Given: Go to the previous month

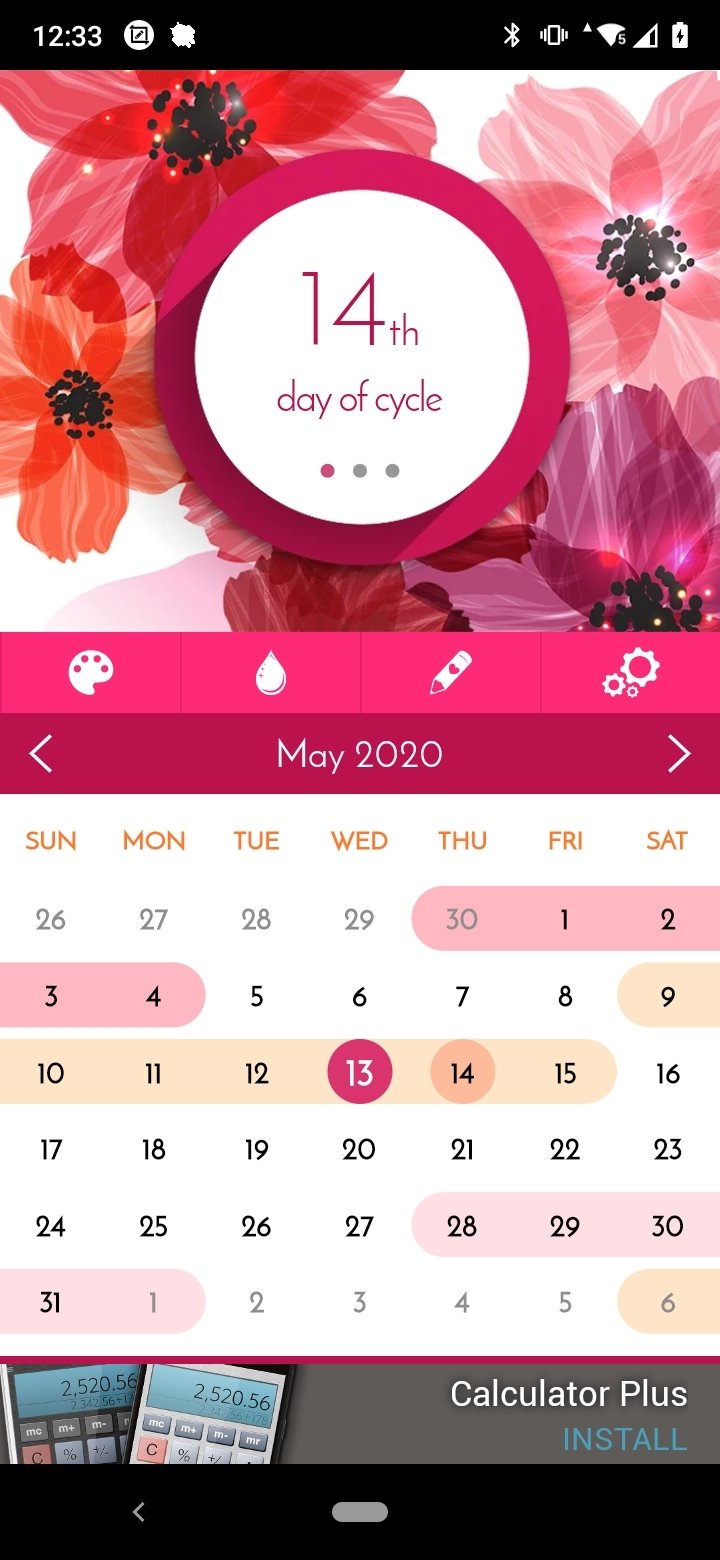Looking at the screenshot, I should click(40, 753).
